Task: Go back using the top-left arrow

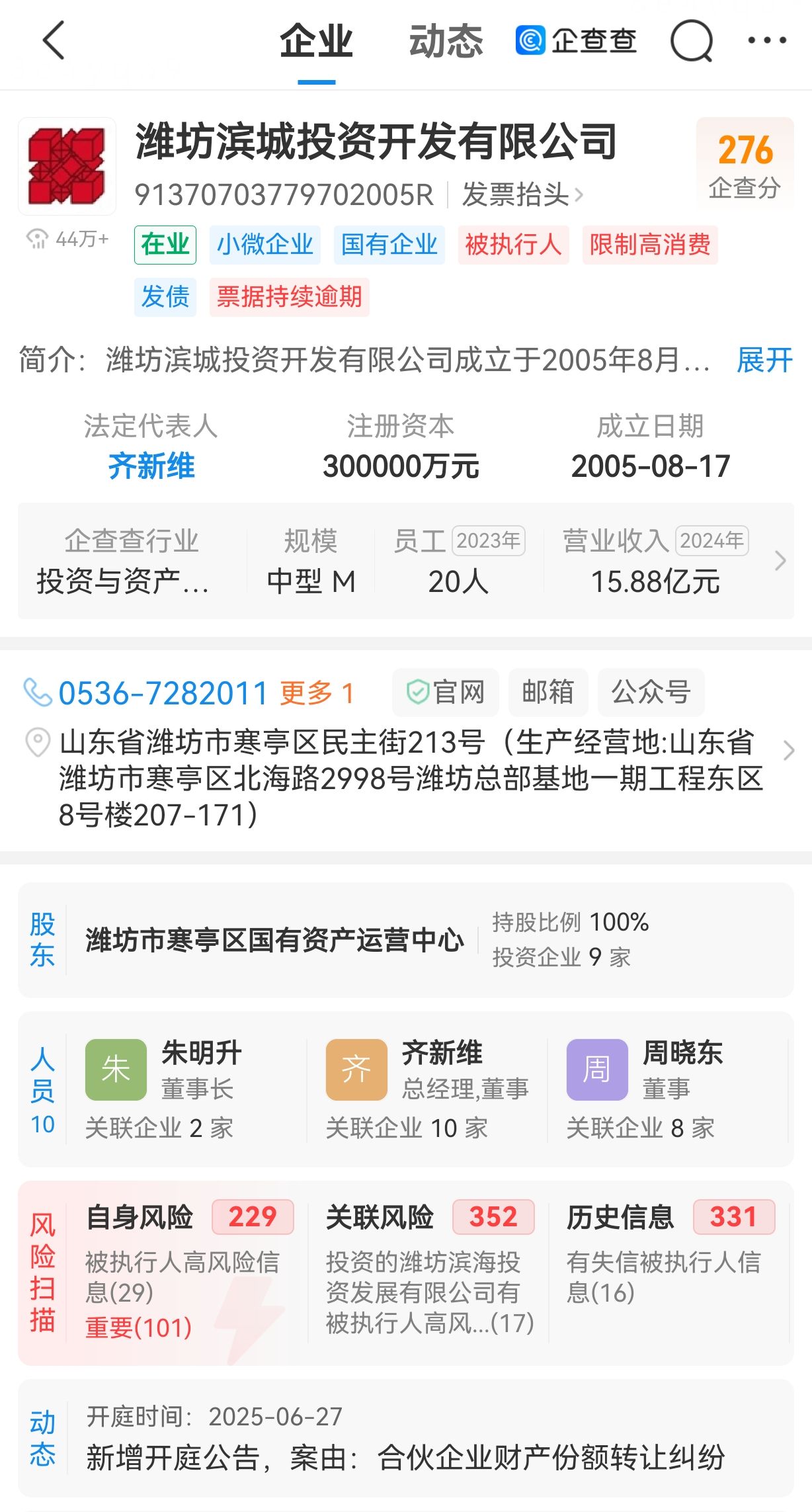Action: point(54,41)
